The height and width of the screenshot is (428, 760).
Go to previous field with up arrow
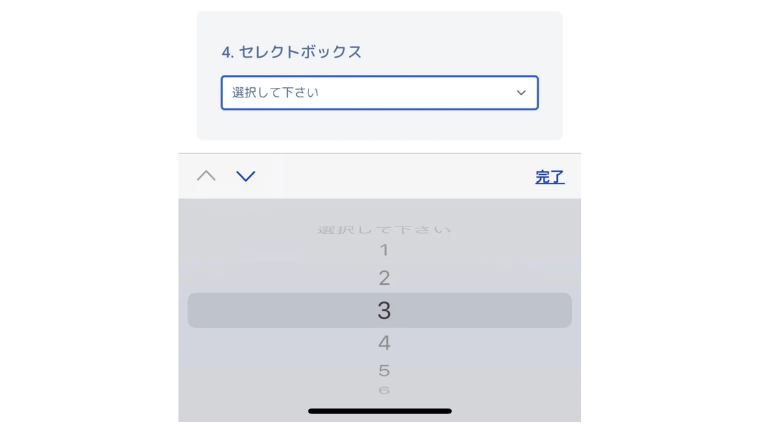(206, 176)
